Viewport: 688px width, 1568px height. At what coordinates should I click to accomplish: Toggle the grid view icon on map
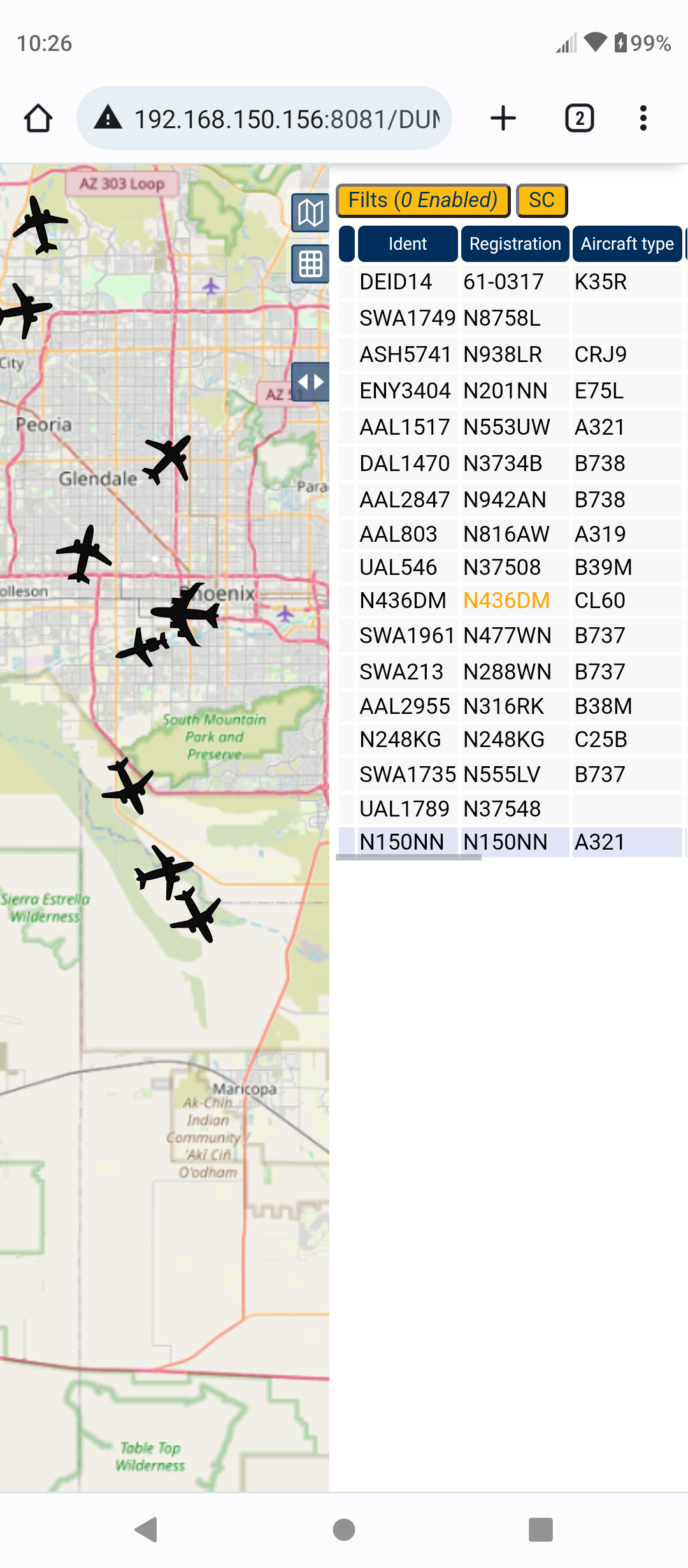[x=310, y=264]
